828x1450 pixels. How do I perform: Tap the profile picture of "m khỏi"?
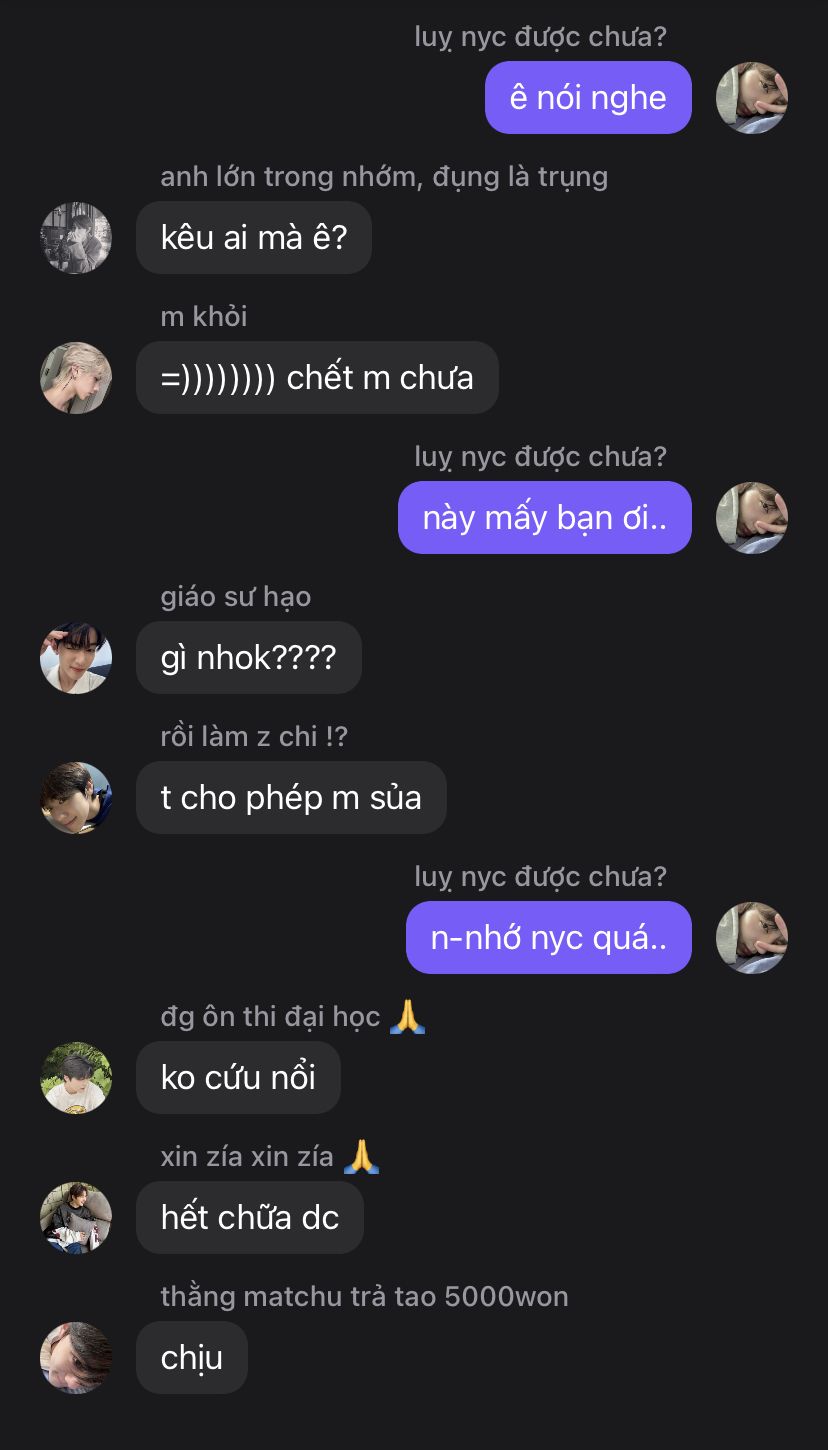[x=76, y=378]
